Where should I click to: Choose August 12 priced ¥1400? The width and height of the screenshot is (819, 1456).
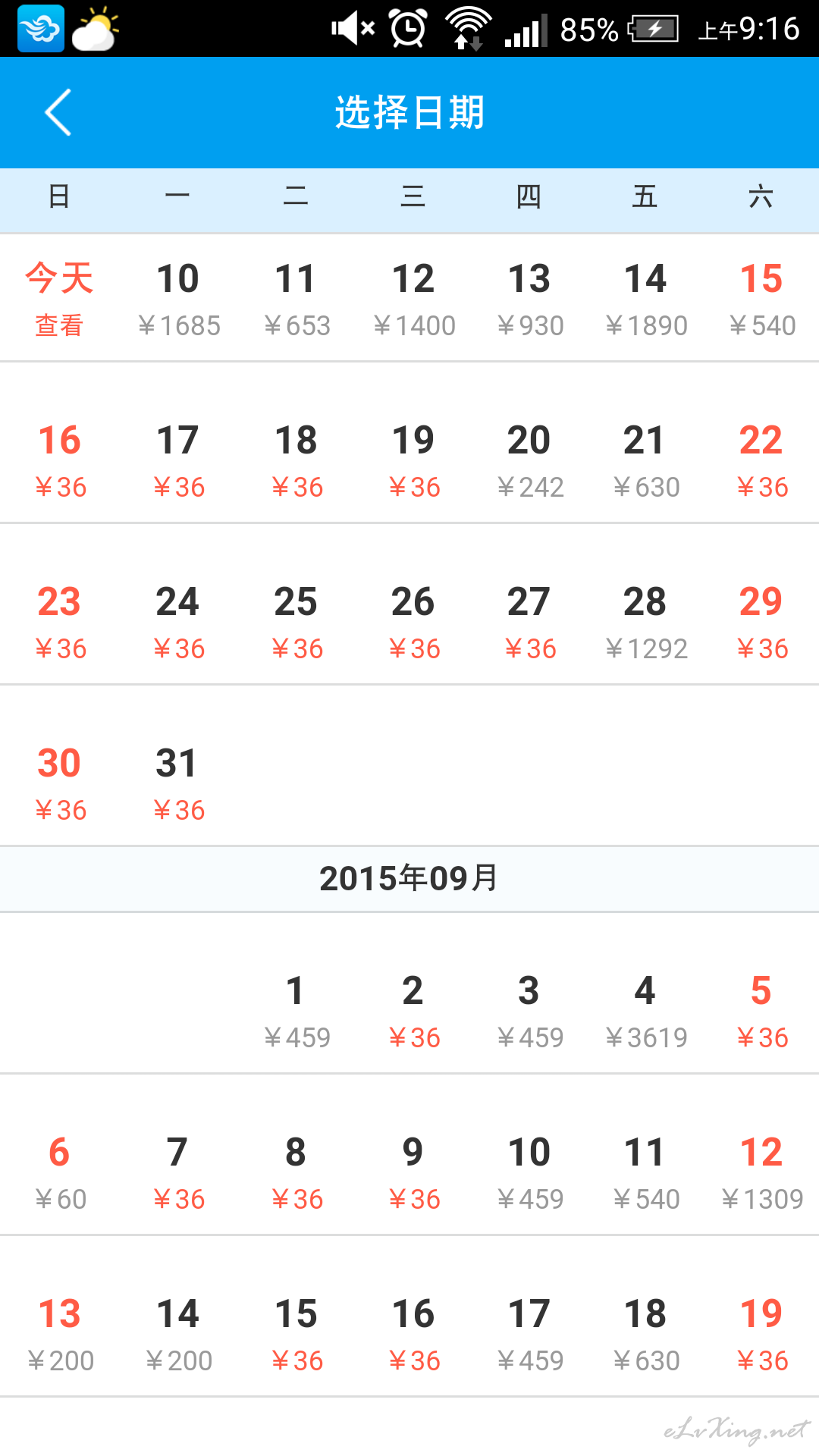click(x=413, y=298)
